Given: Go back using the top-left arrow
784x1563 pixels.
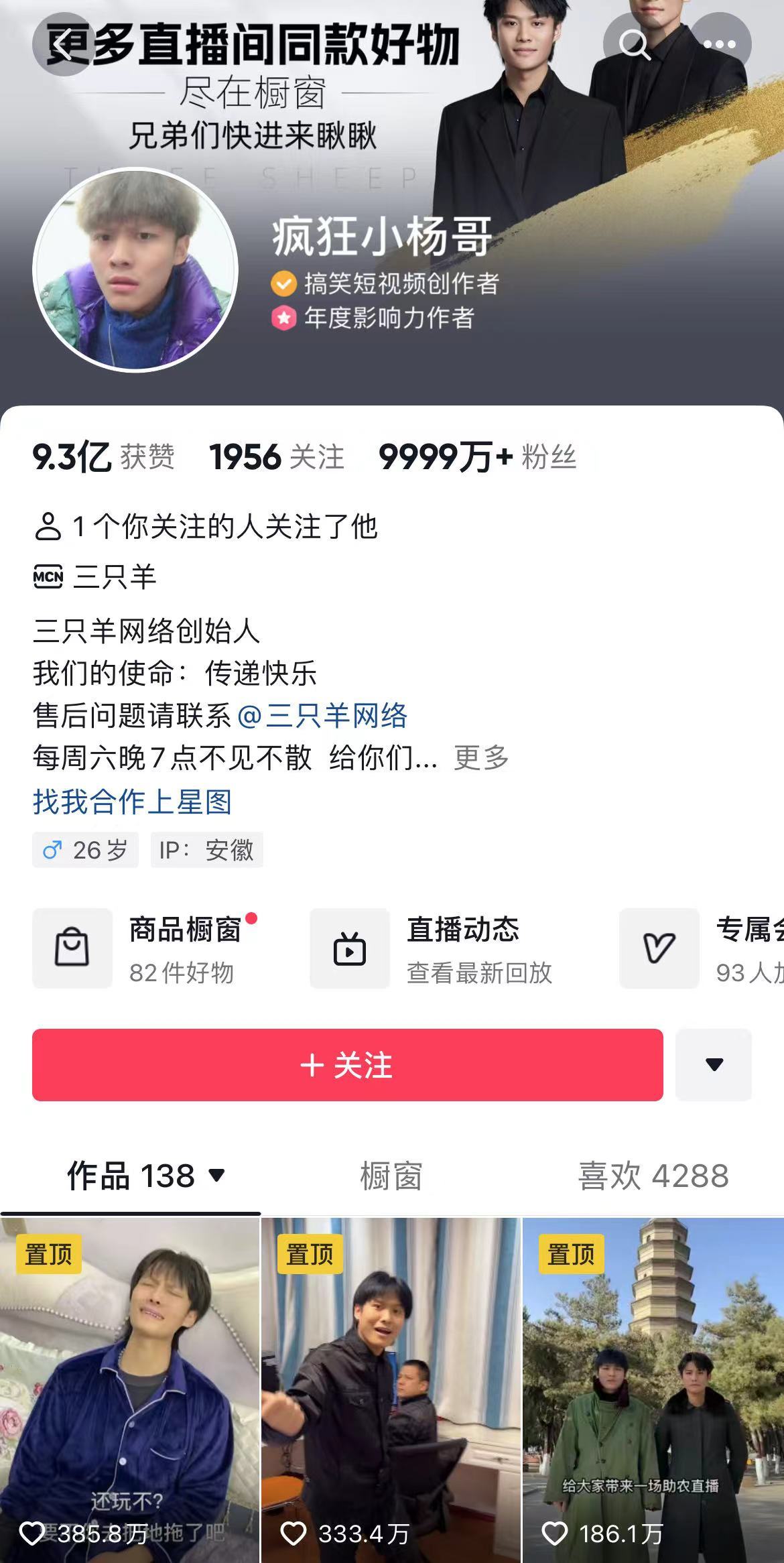Looking at the screenshot, I should pyautogui.click(x=63, y=44).
